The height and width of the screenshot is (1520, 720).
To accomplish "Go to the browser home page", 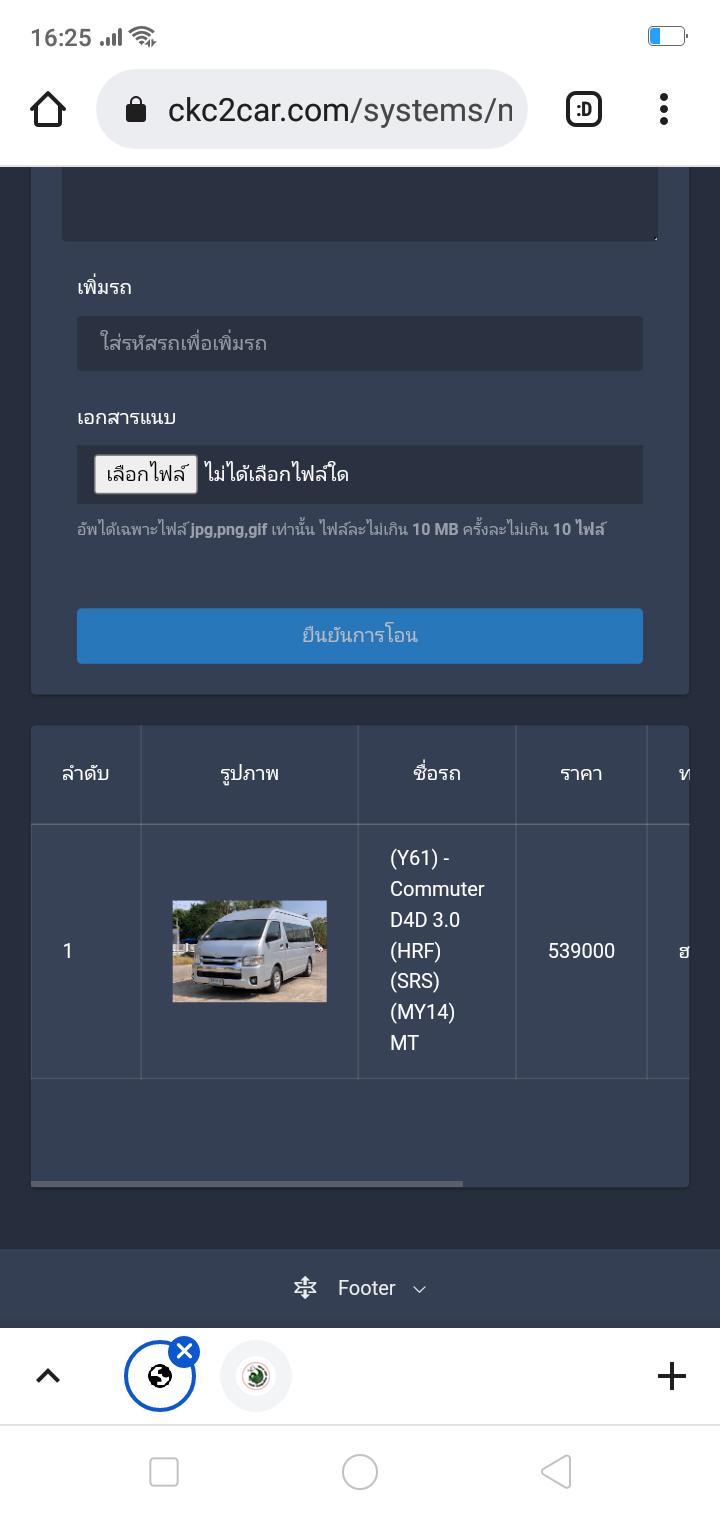I will coord(48,109).
